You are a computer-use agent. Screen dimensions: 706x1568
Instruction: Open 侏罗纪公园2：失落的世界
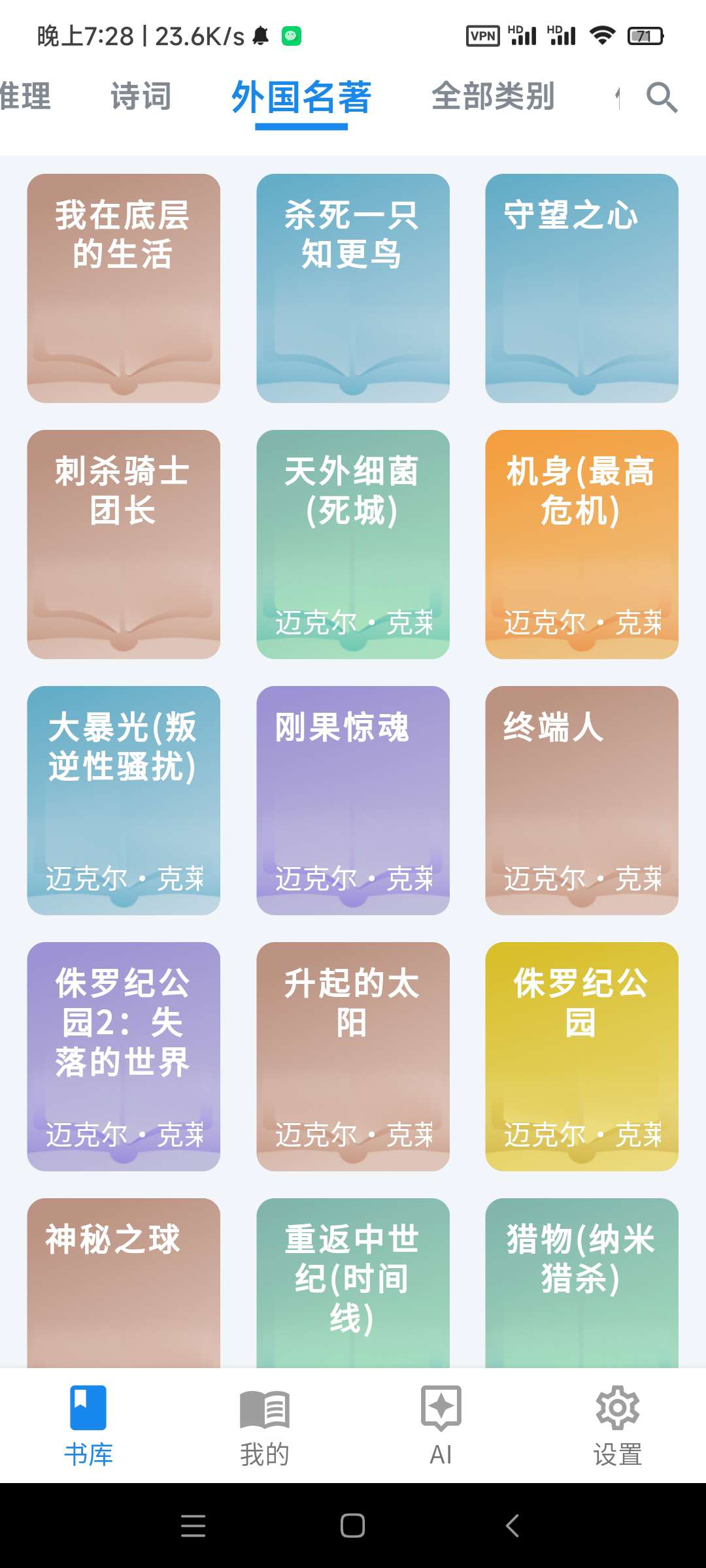click(x=124, y=1056)
